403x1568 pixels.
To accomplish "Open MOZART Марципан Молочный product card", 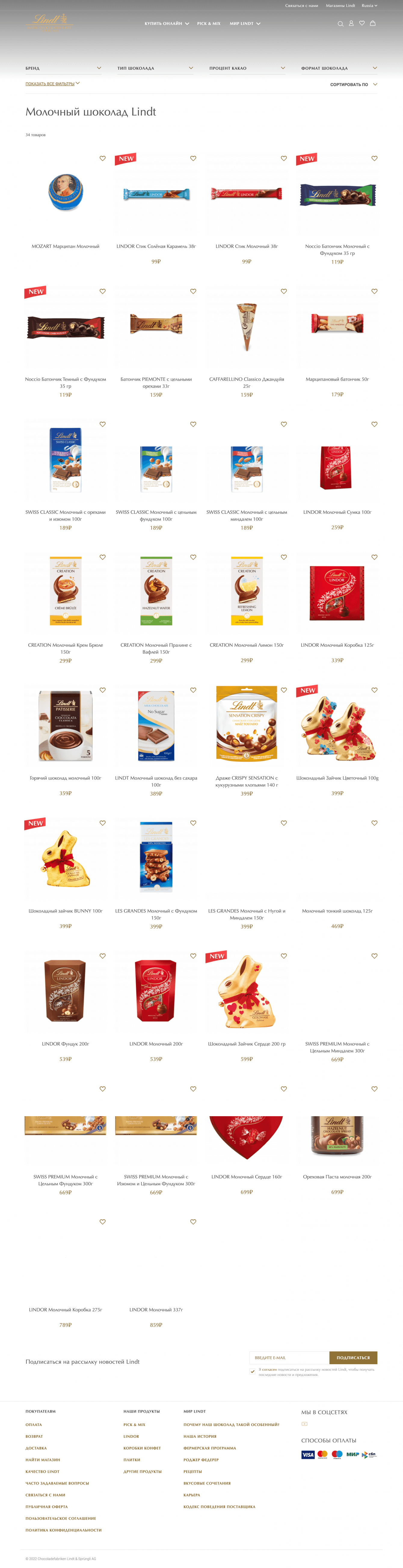I will (65, 195).
